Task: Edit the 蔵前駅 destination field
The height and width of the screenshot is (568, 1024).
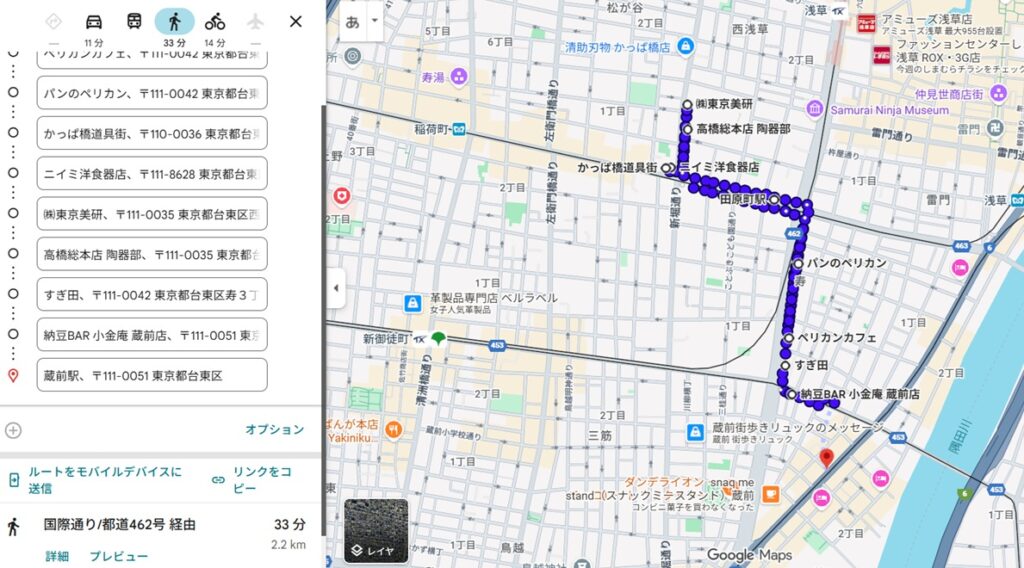Action: (x=152, y=376)
